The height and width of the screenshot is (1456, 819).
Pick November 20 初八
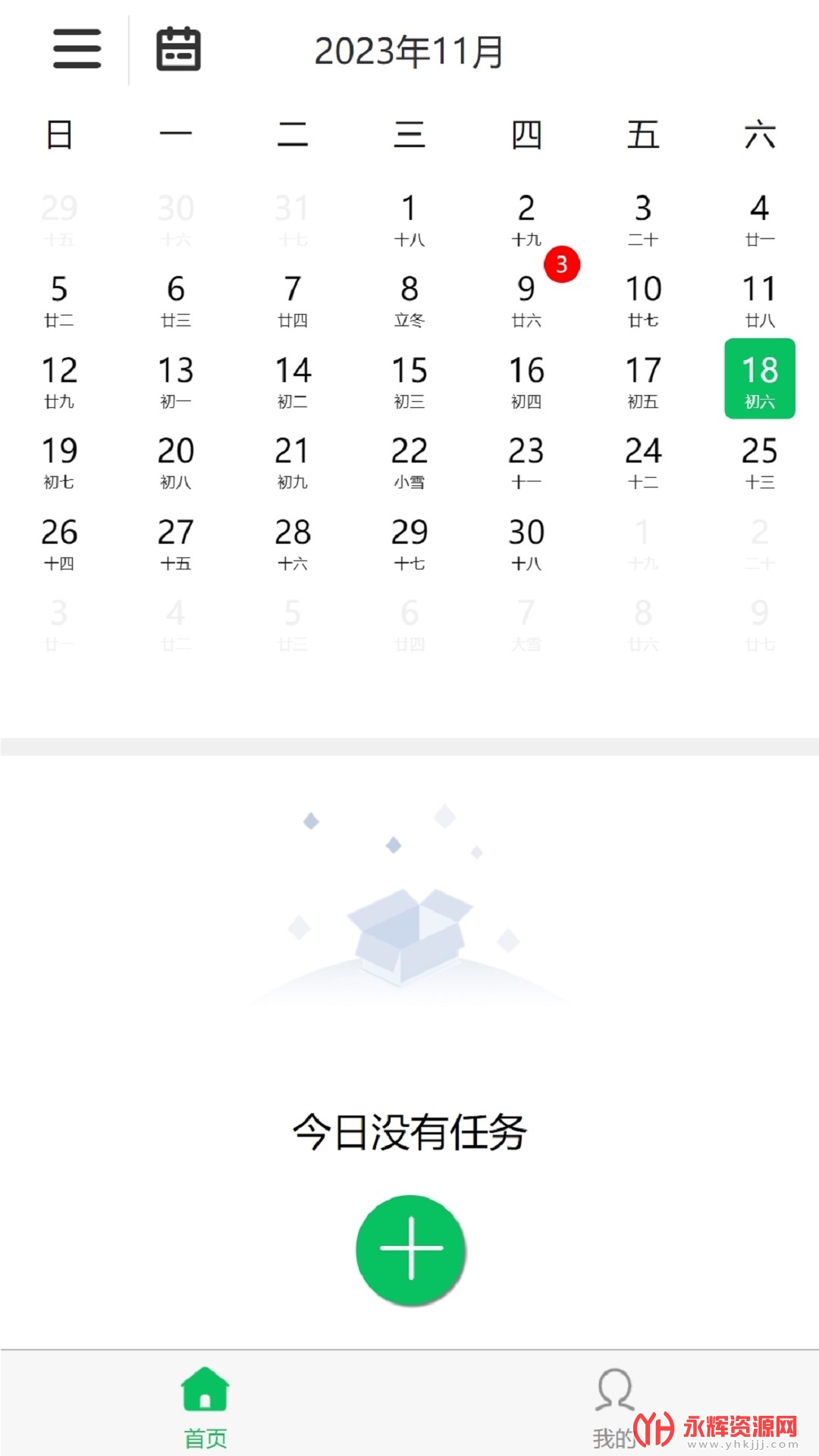point(176,460)
